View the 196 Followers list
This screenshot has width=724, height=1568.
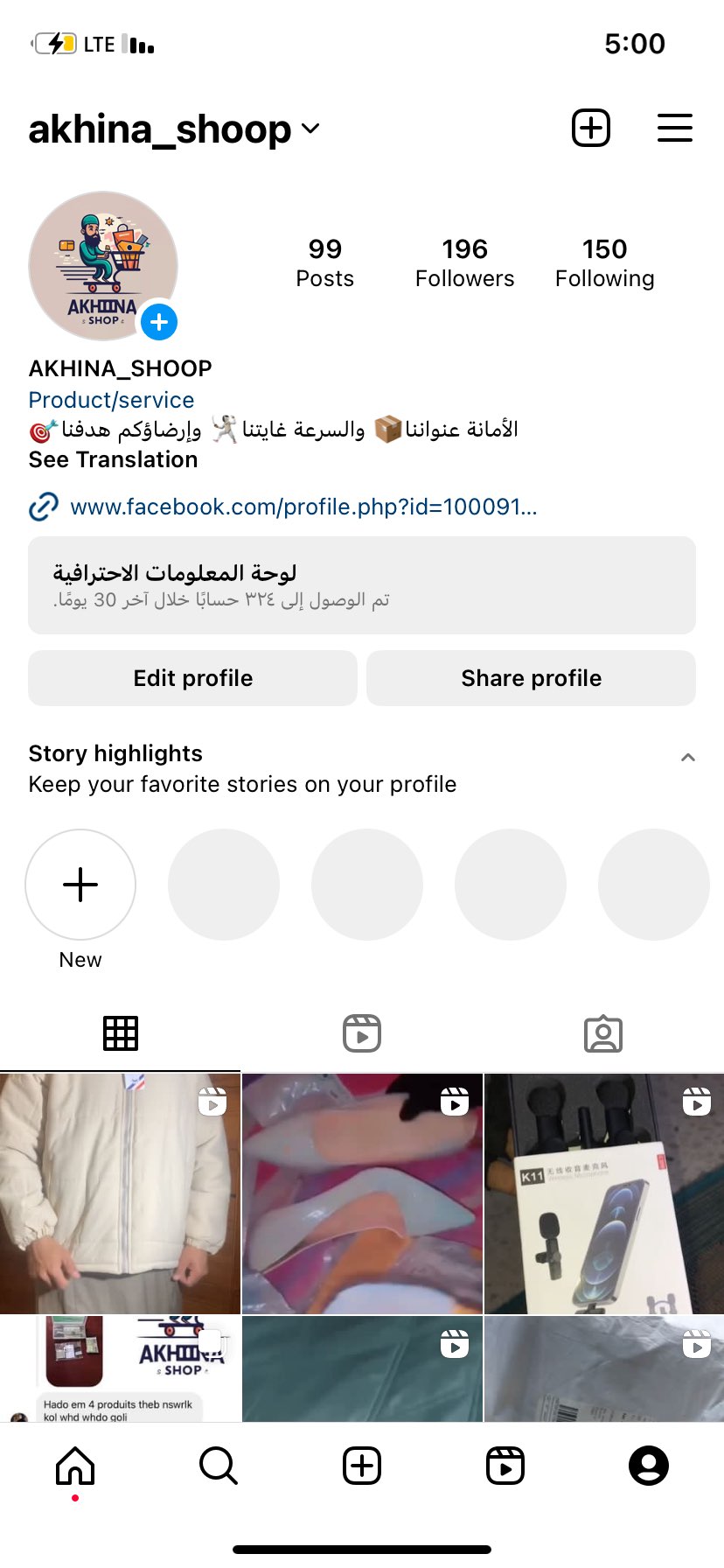[x=464, y=262]
